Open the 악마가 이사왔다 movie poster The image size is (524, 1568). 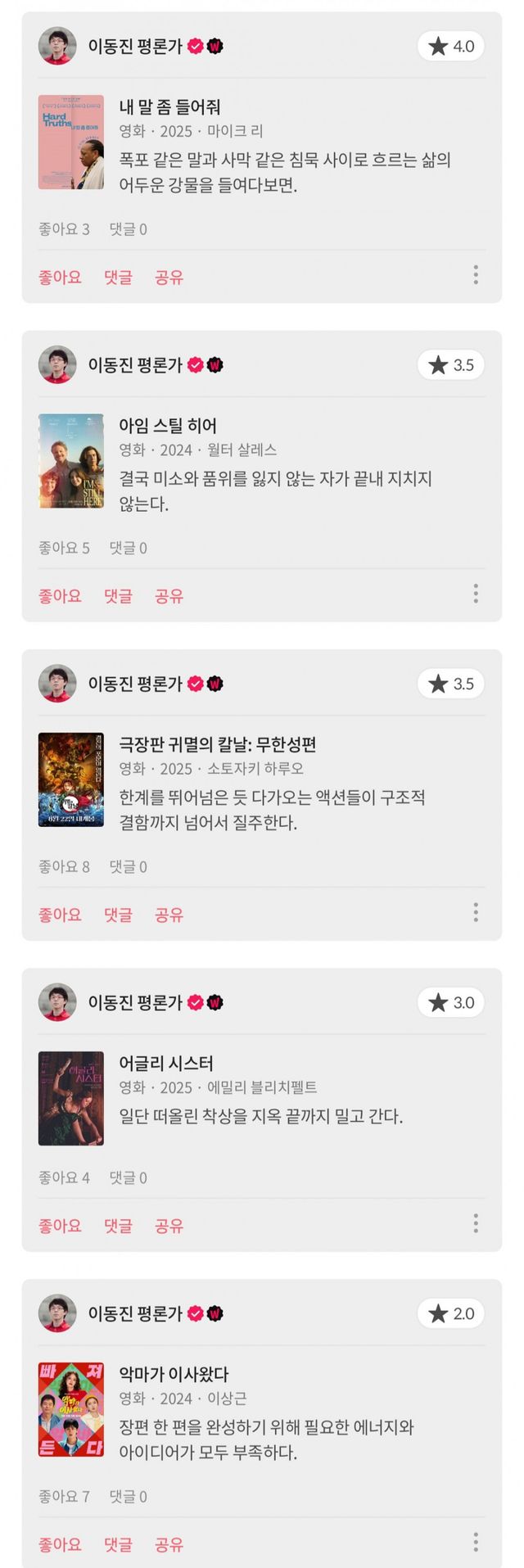point(71,1409)
